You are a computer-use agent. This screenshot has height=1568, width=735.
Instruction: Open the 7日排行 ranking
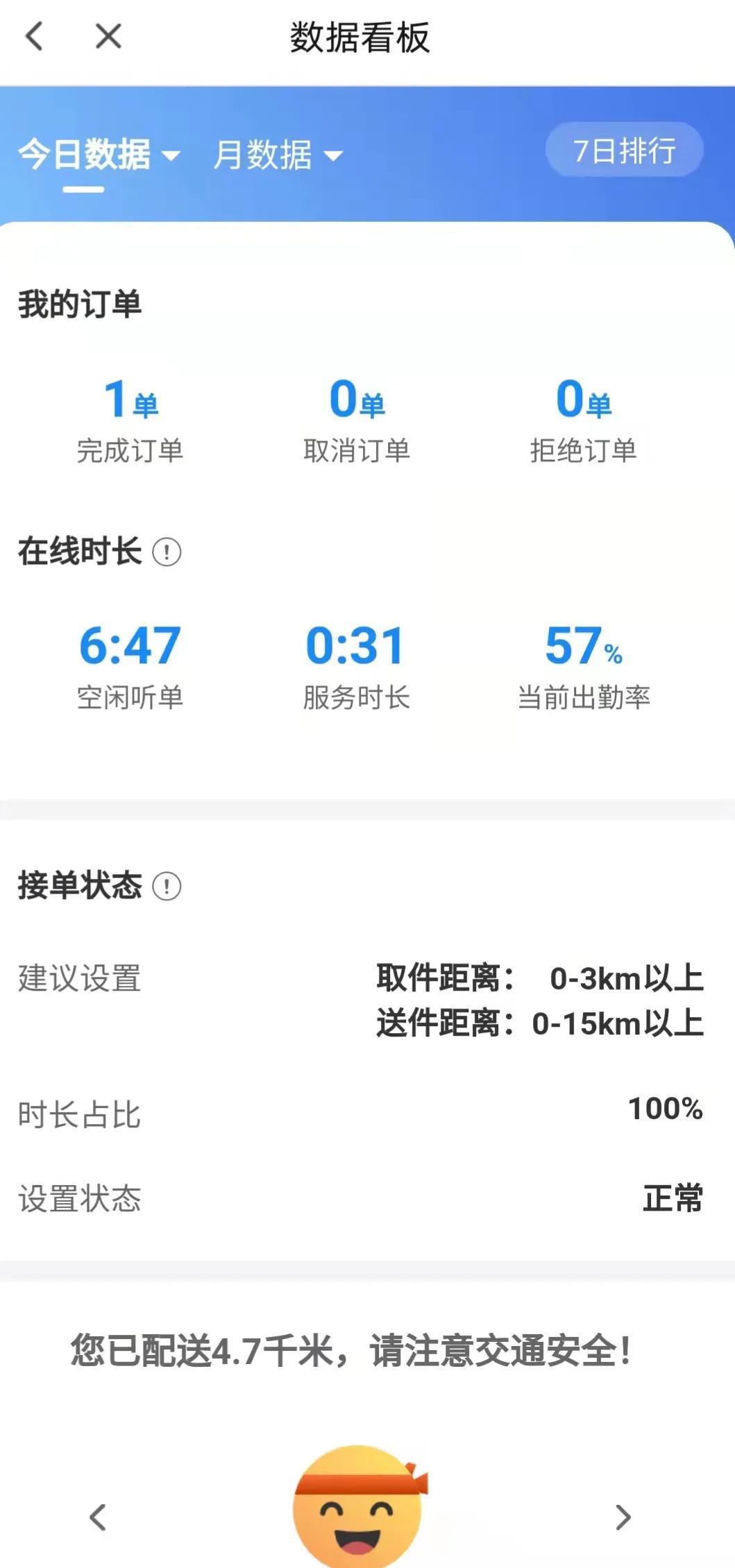pos(624,150)
